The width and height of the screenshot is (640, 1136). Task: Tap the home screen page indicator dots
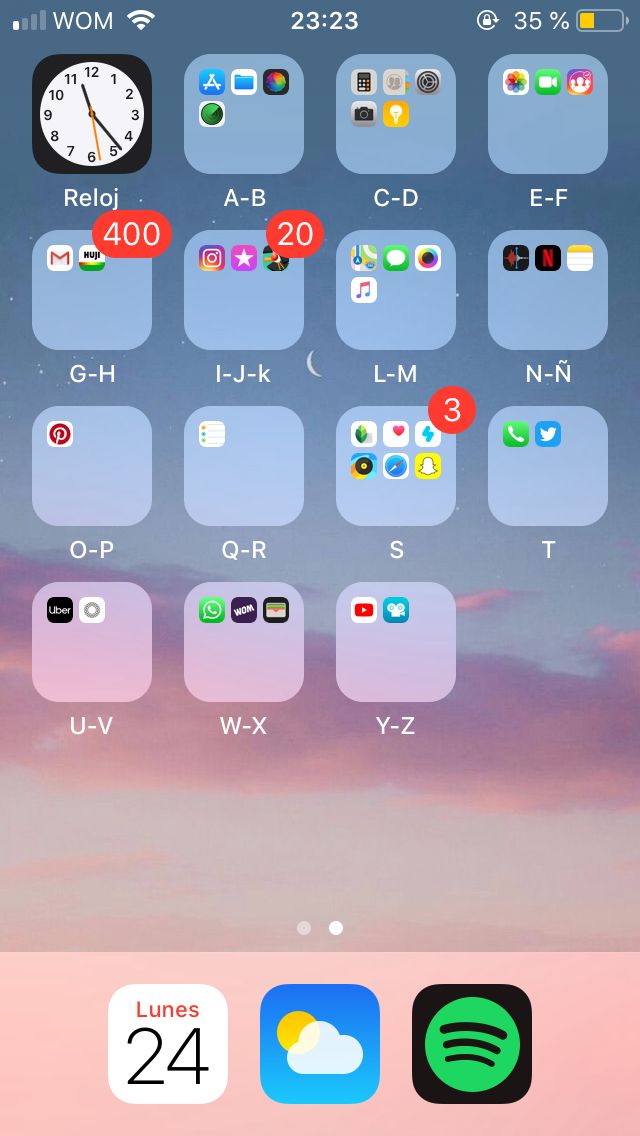tap(320, 928)
